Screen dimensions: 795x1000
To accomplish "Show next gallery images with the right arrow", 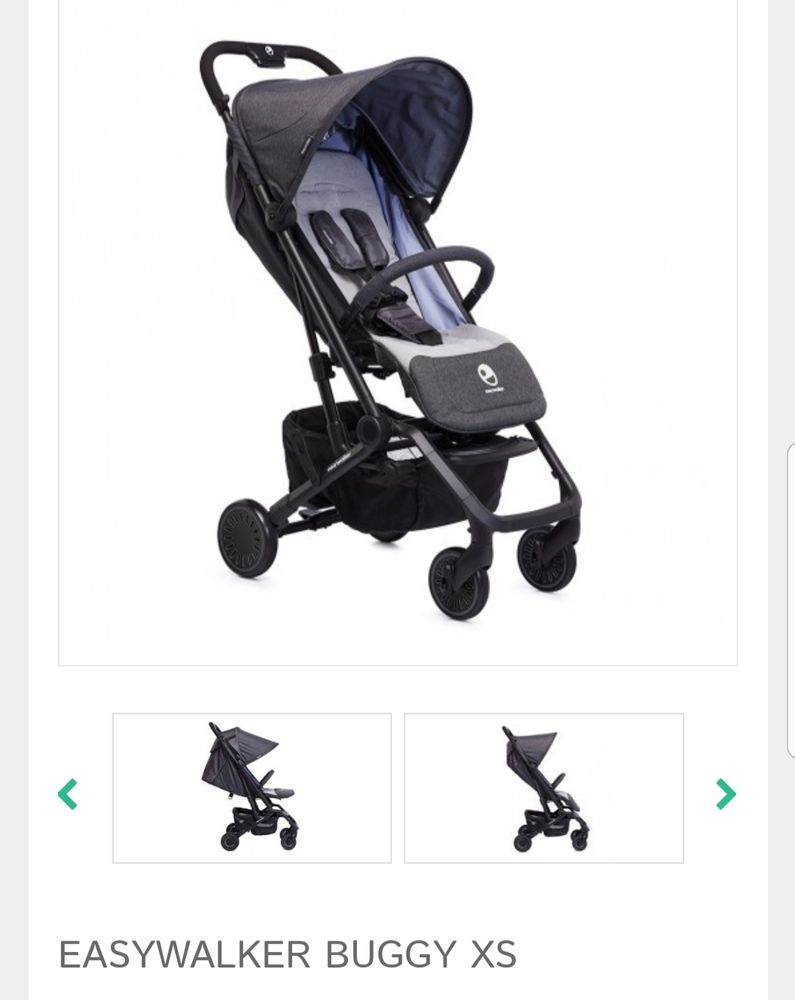I will (726, 794).
